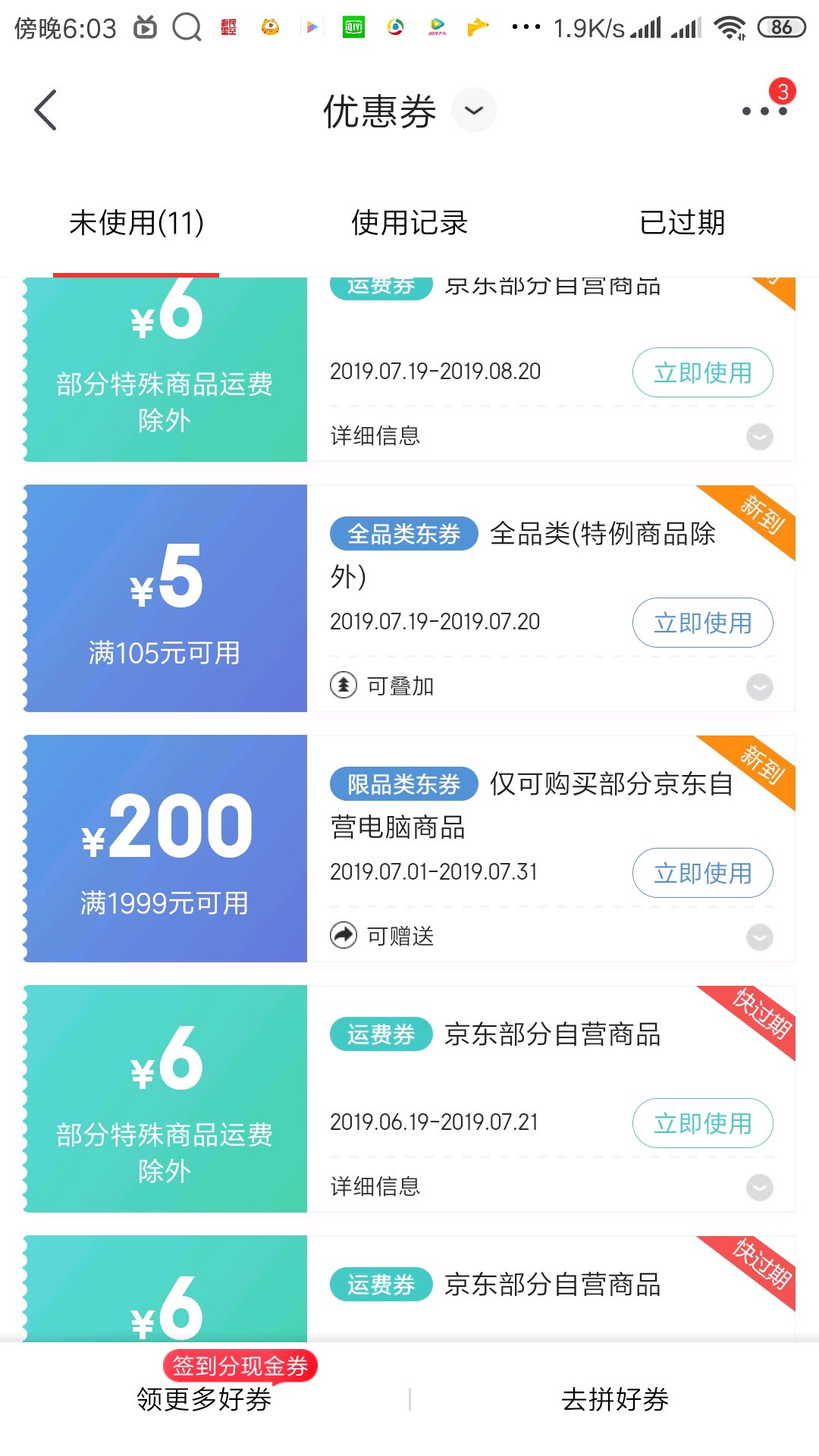Open the three-dot menu with badge
This screenshot has height=1456, width=819.
pos(764,111)
